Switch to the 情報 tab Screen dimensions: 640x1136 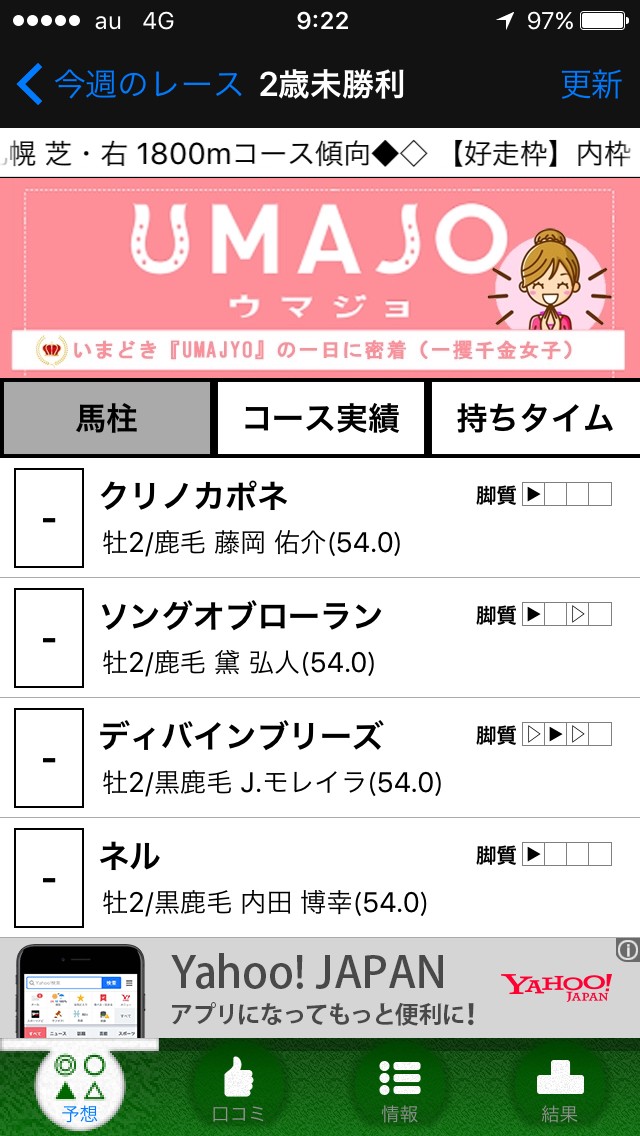[400, 1088]
